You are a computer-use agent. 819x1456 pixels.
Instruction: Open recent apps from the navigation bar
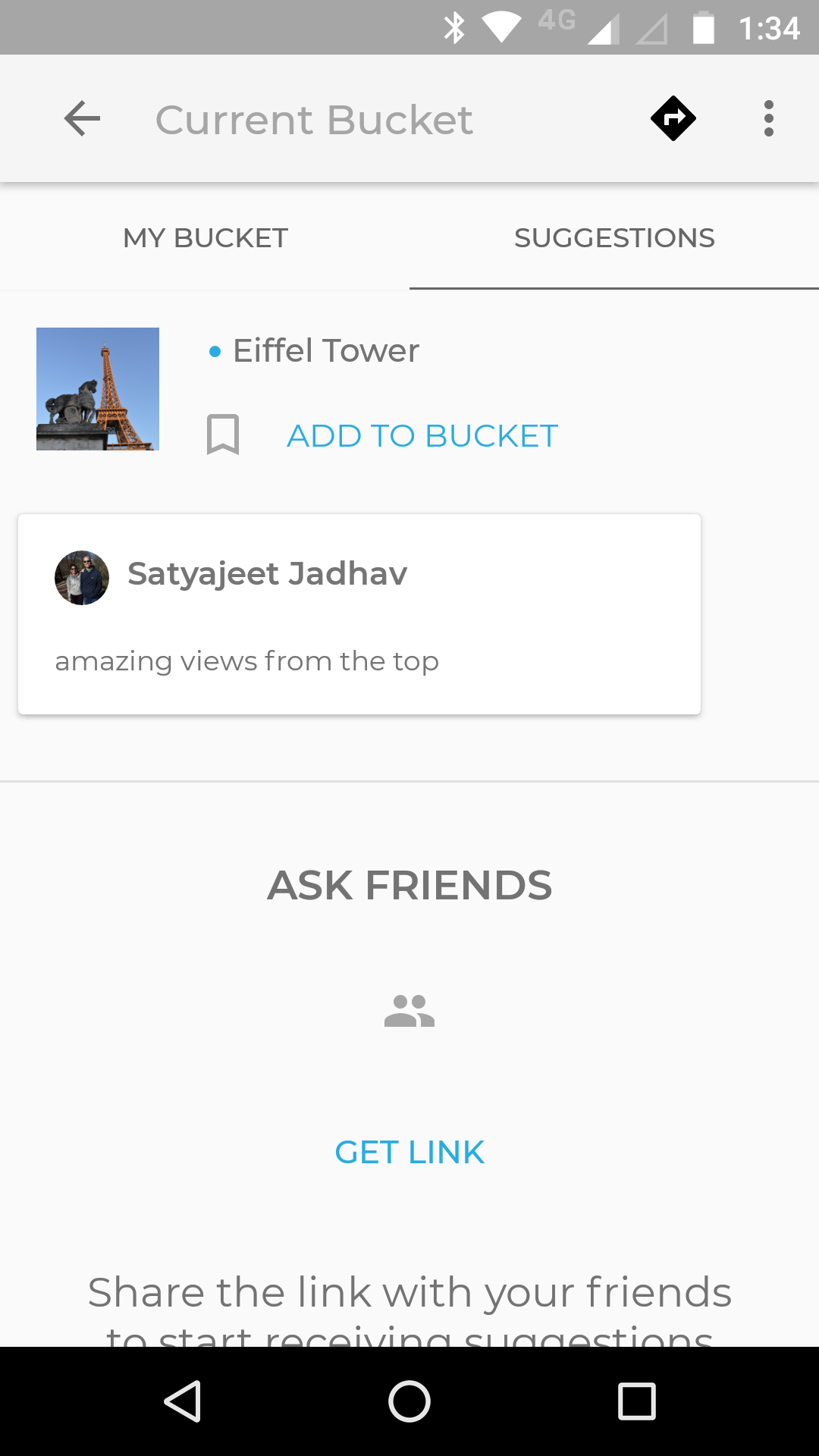[x=637, y=1401]
